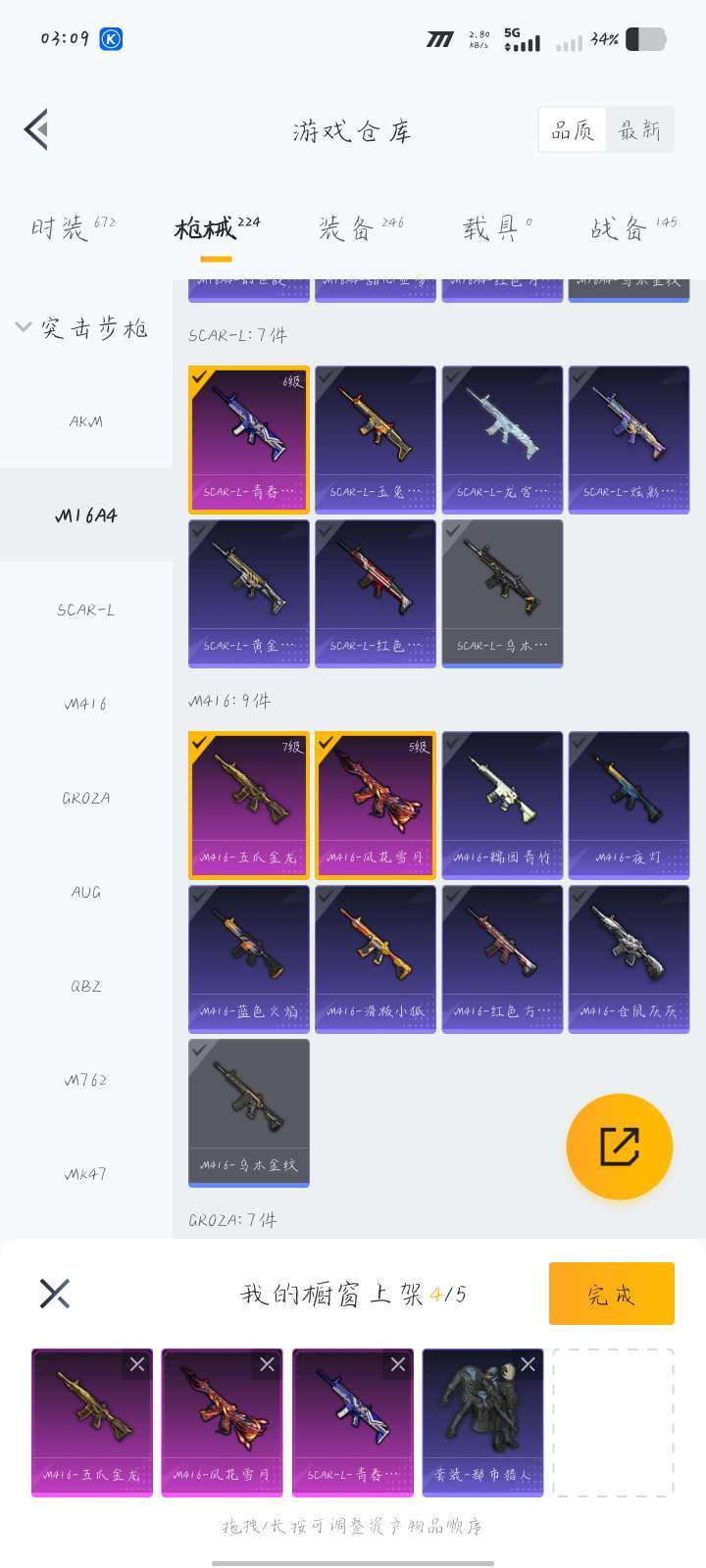This screenshot has height=1568, width=706.
Task: Select the M416-乌木金纹 skin card
Action: click(249, 1113)
